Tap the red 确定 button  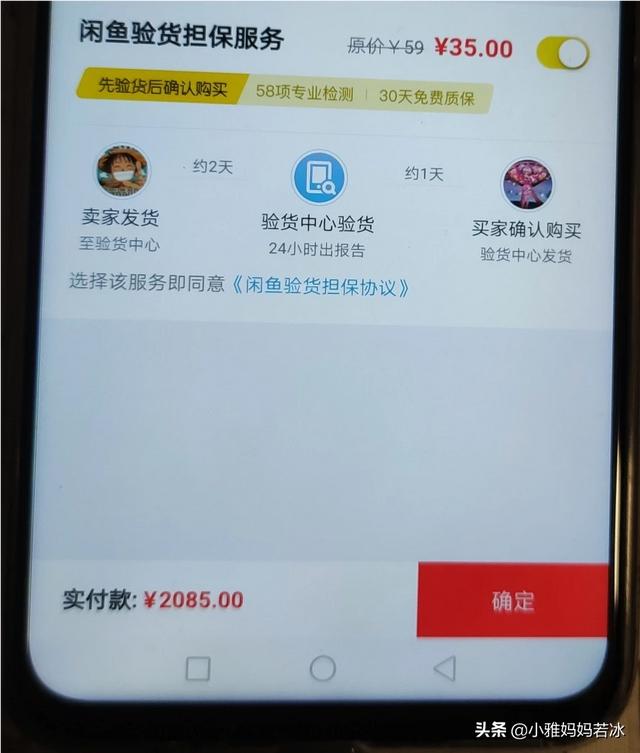pos(512,601)
